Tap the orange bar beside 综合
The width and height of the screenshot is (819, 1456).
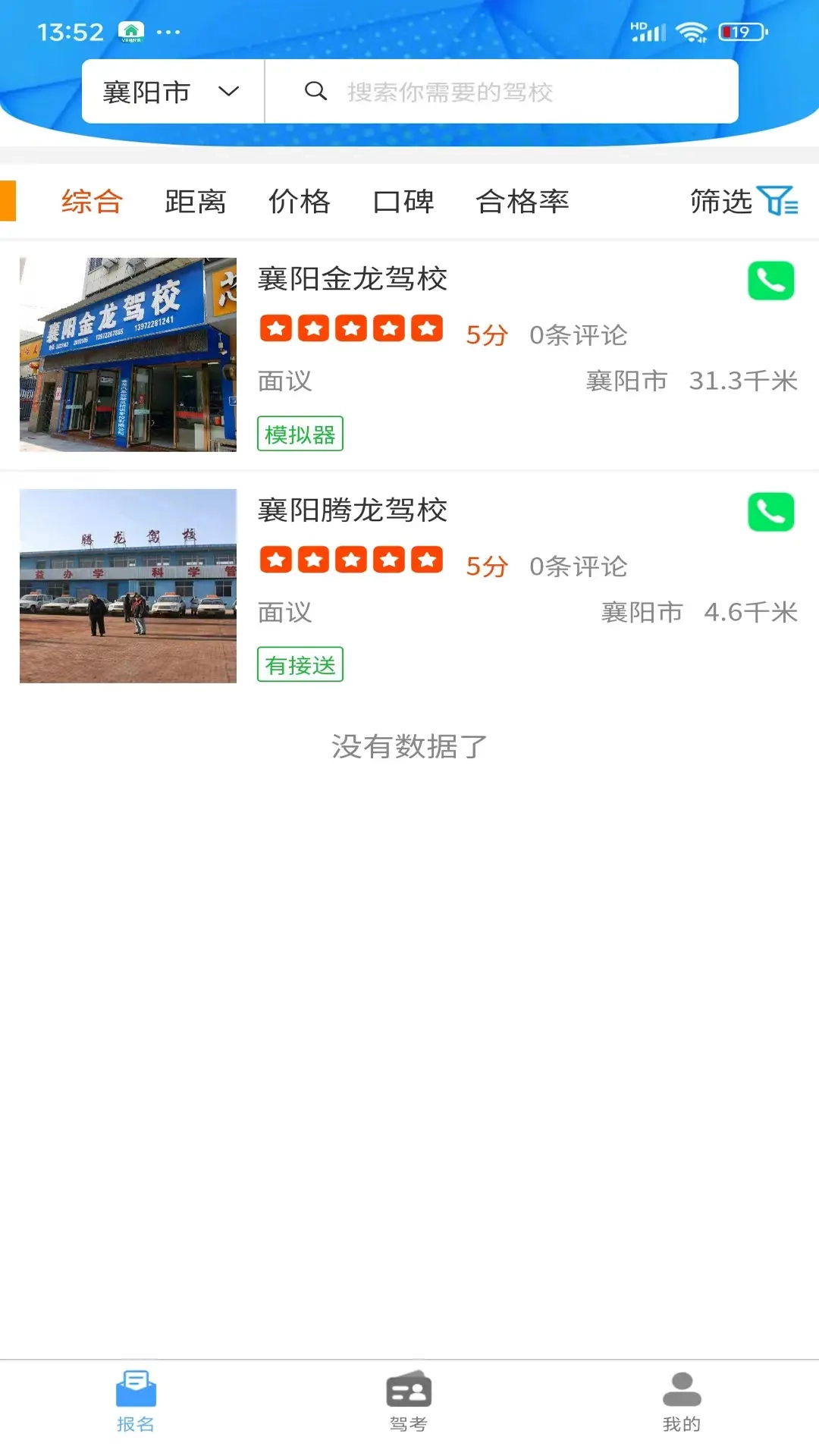click(8, 202)
